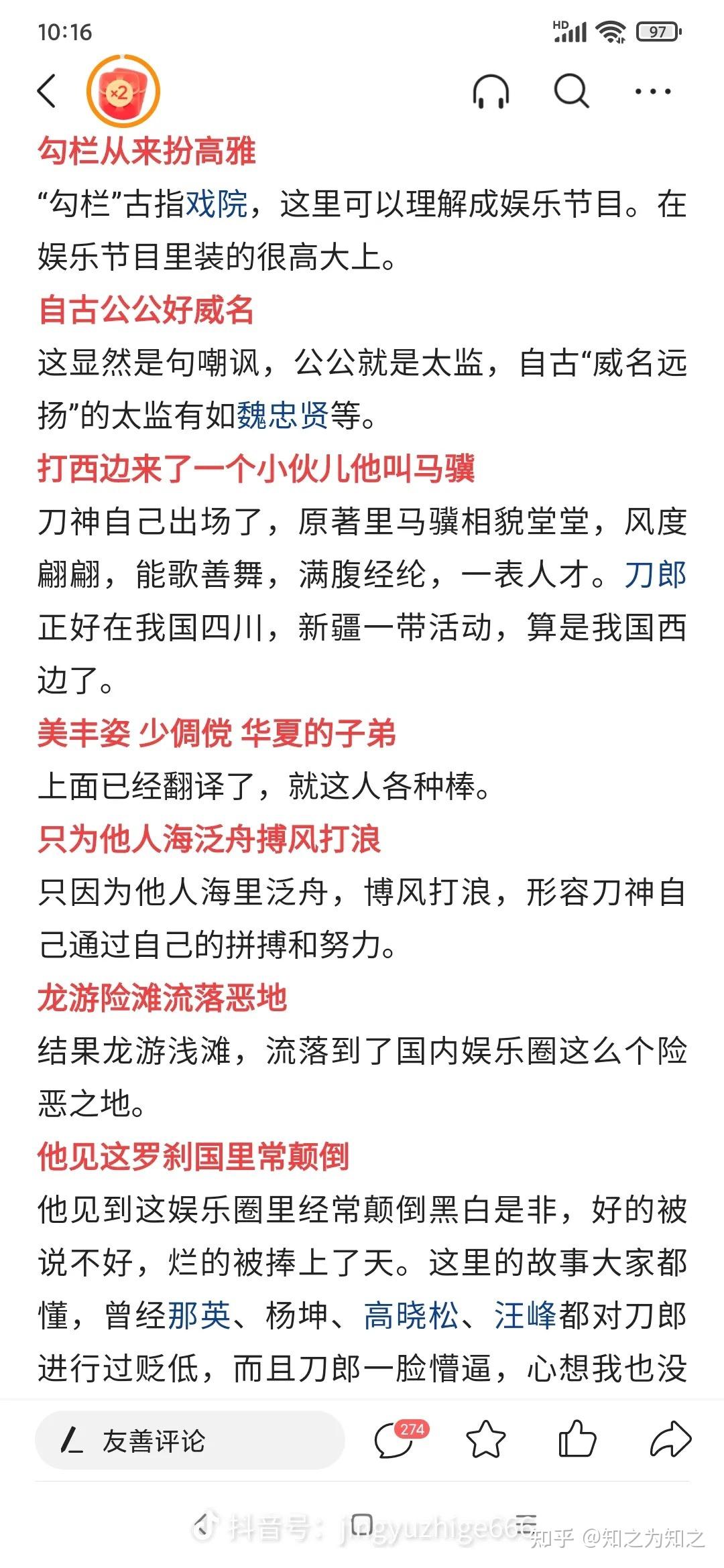Open the three-dot overflow menu
Image resolution: width=724 pixels, height=1568 pixels.
[652, 91]
